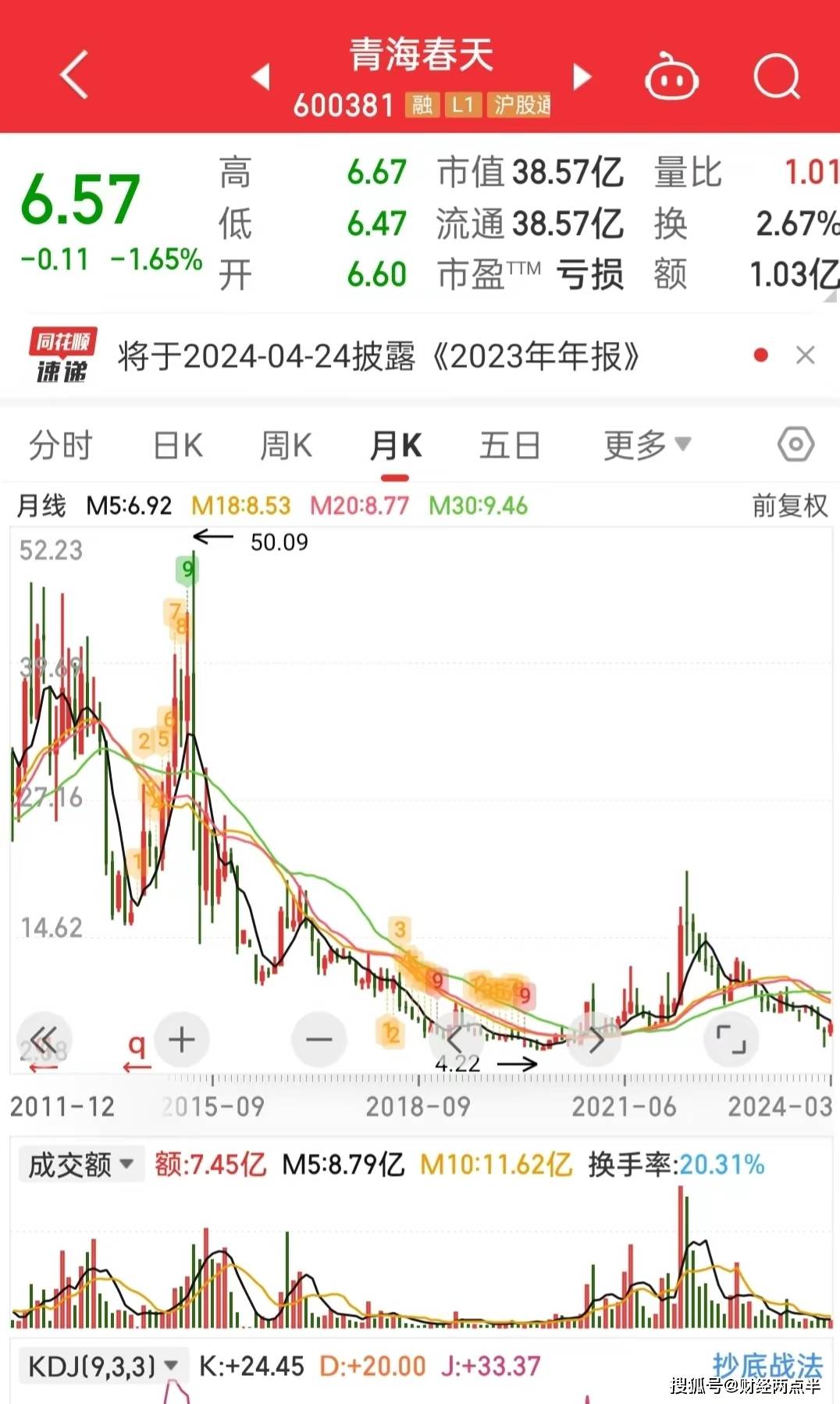840x1404 pixels.
Task: Enter fullscreen chart mode
Action: point(731,1039)
